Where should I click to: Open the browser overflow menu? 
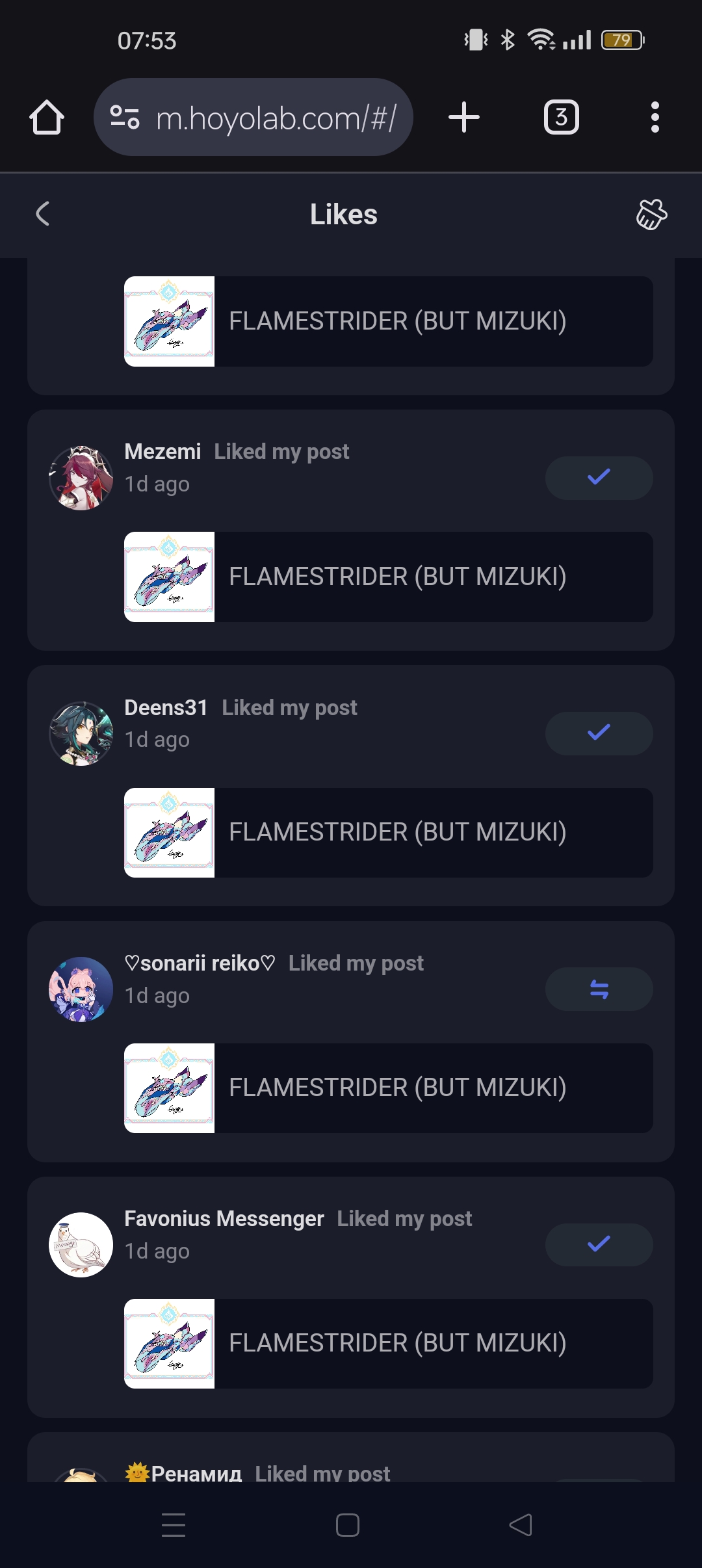coord(655,118)
